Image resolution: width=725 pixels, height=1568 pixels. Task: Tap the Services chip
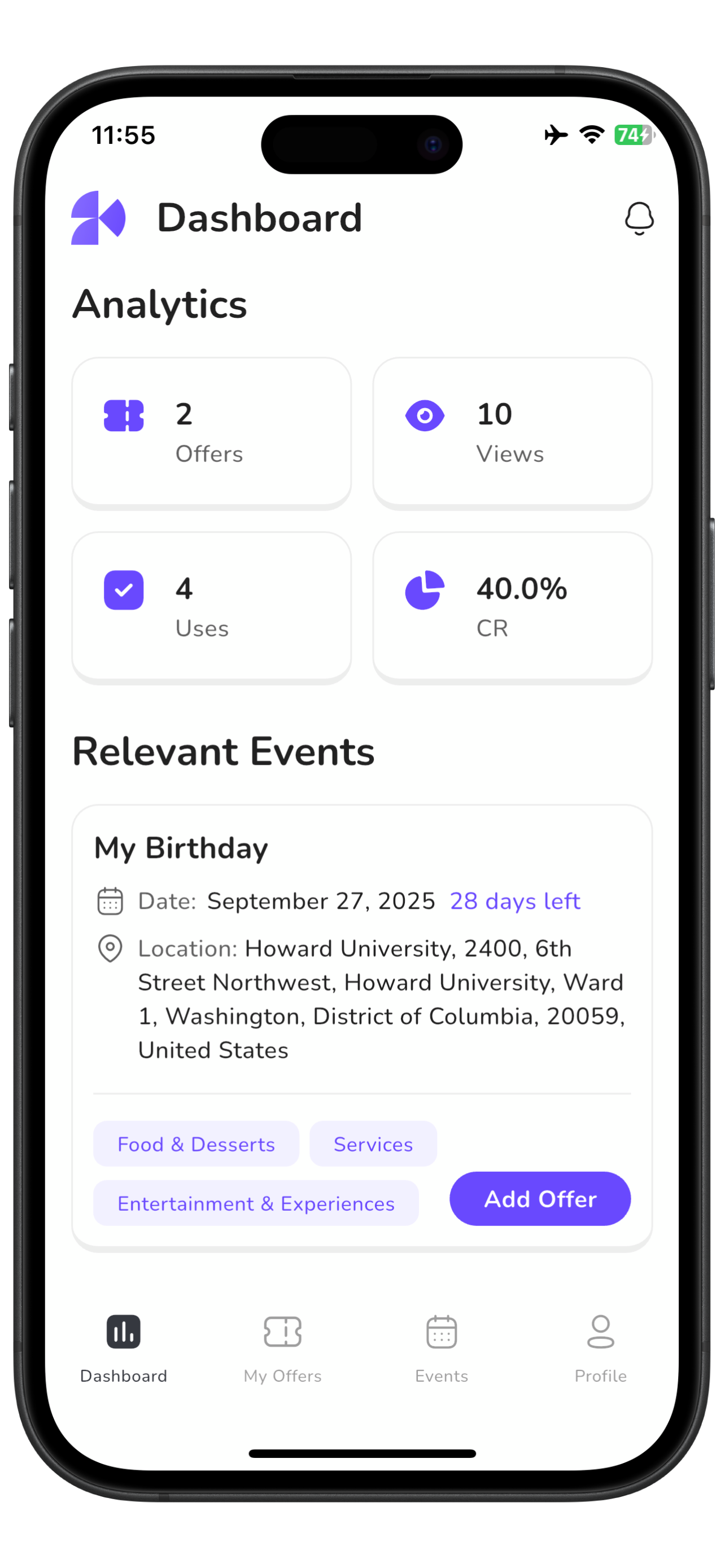(x=373, y=1144)
